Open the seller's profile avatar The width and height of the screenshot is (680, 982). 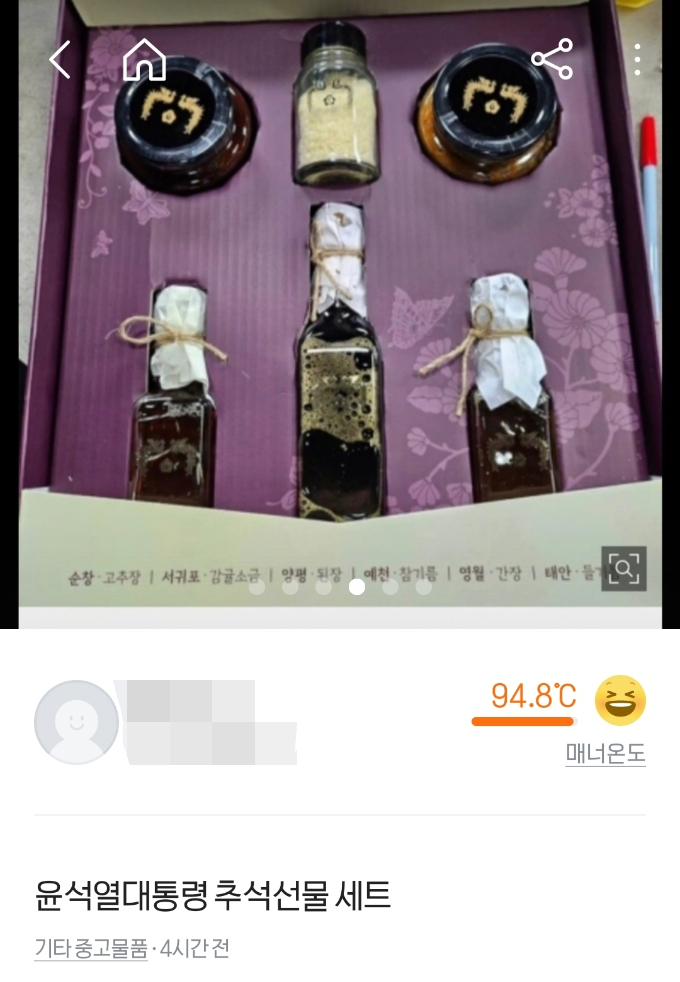click(76, 722)
